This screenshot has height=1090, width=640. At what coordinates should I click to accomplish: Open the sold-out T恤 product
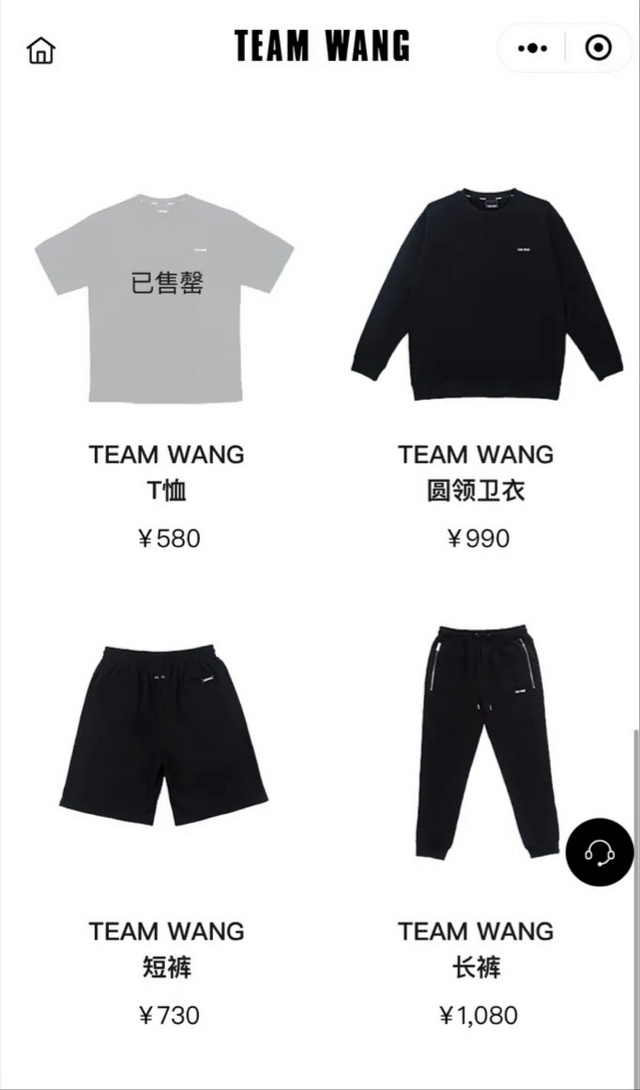(x=165, y=300)
